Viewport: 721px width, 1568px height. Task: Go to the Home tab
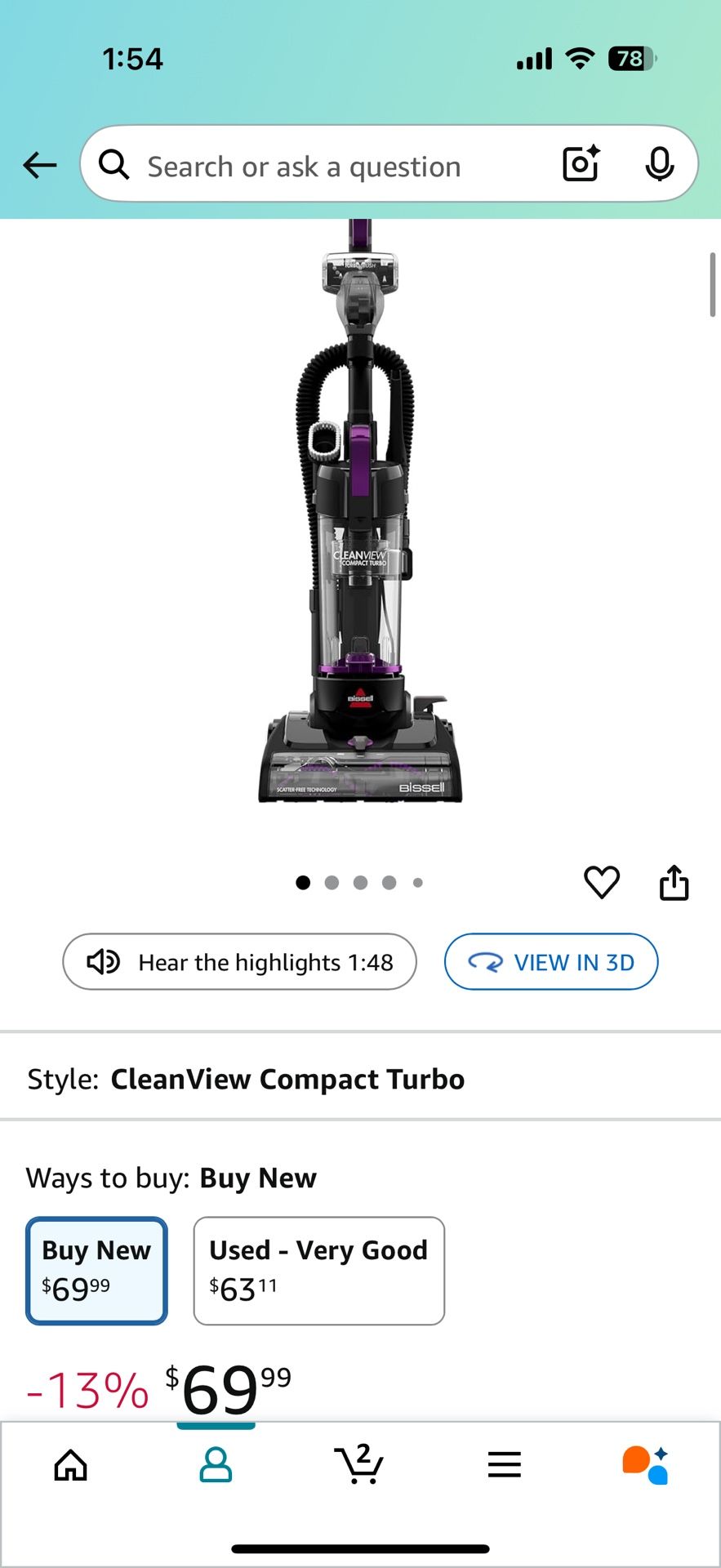[x=71, y=1465]
